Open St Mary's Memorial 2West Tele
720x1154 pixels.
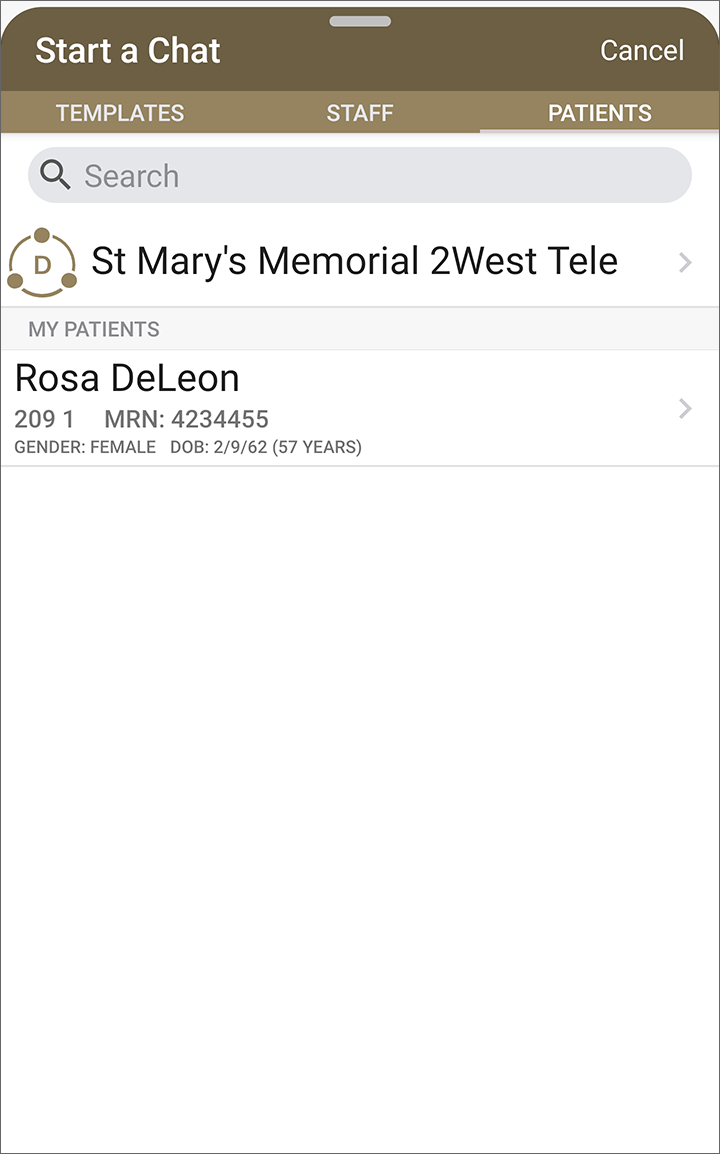coord(354,262)
